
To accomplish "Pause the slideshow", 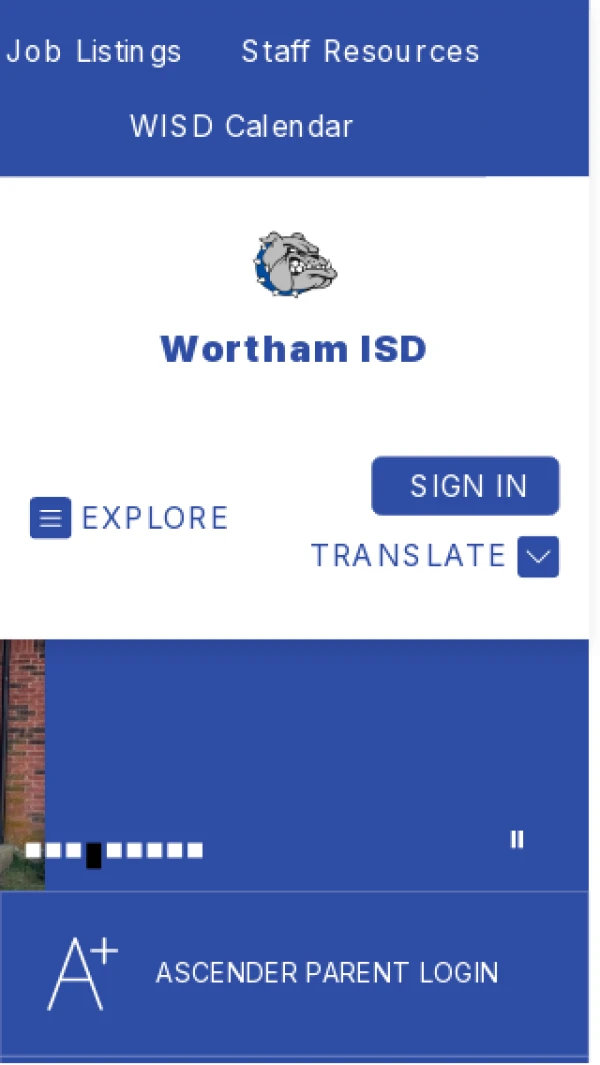I will click(517, 839).
